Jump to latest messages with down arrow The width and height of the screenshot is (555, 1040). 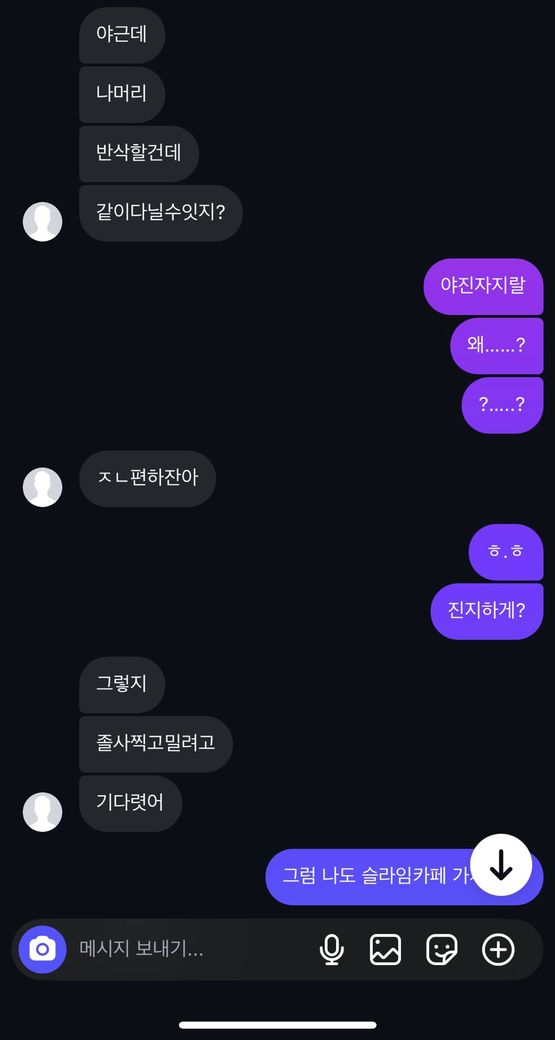click(501, 865)
